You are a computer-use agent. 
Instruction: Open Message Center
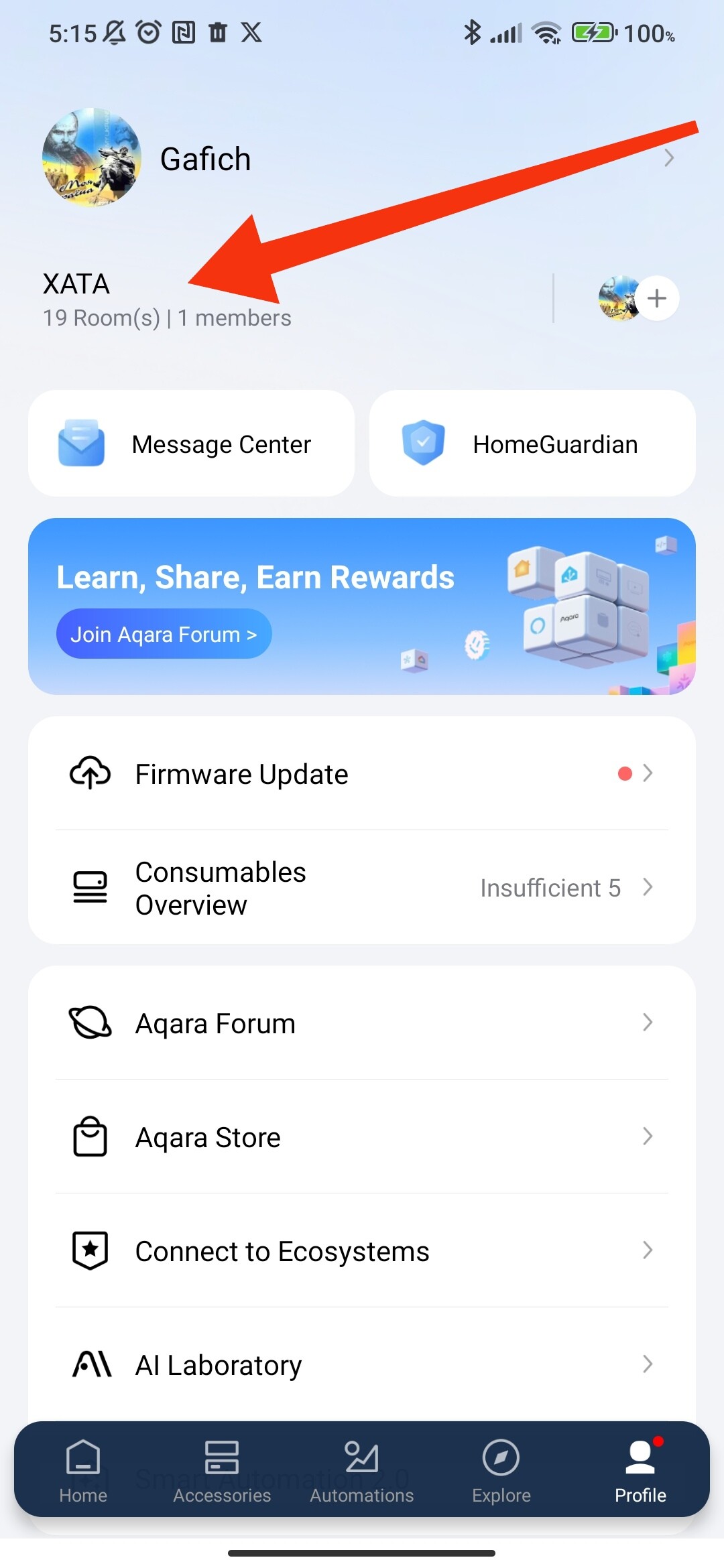tap(191, 444)
